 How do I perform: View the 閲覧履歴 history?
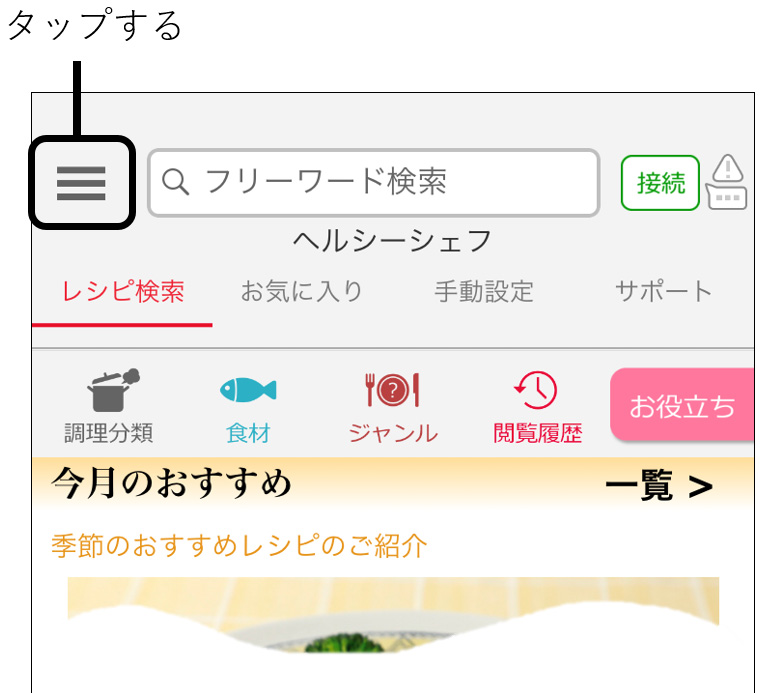tap(537, 407)
